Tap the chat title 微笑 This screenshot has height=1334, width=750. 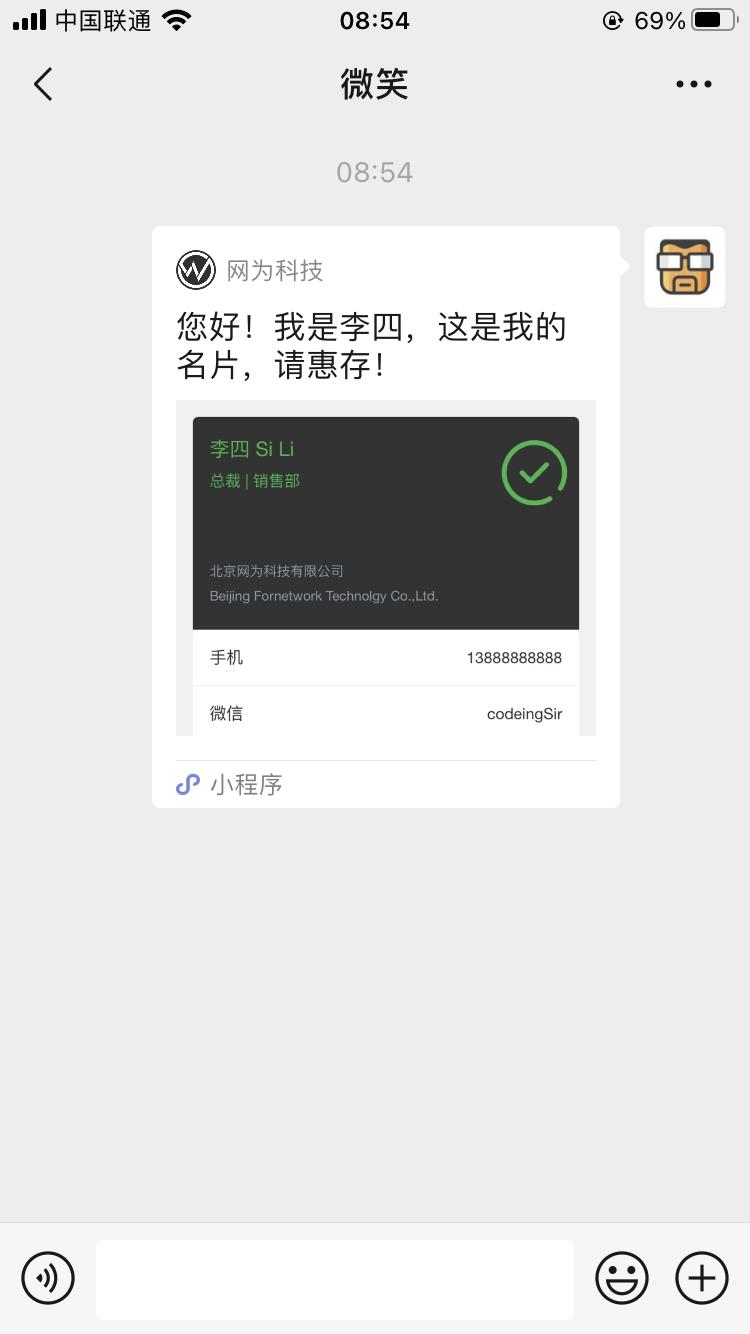[375, 84]
